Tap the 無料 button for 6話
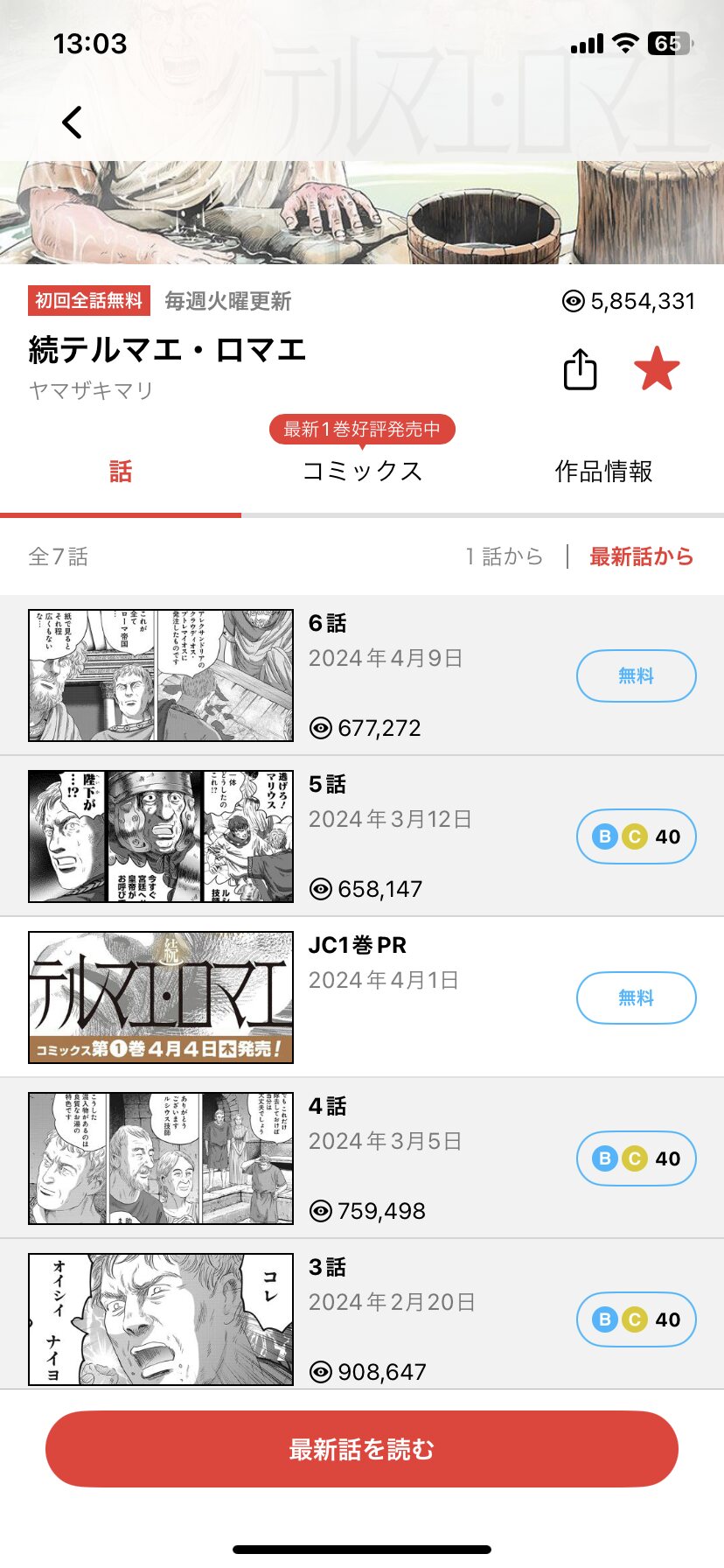Screen dimensions: 724x1568 636,675
